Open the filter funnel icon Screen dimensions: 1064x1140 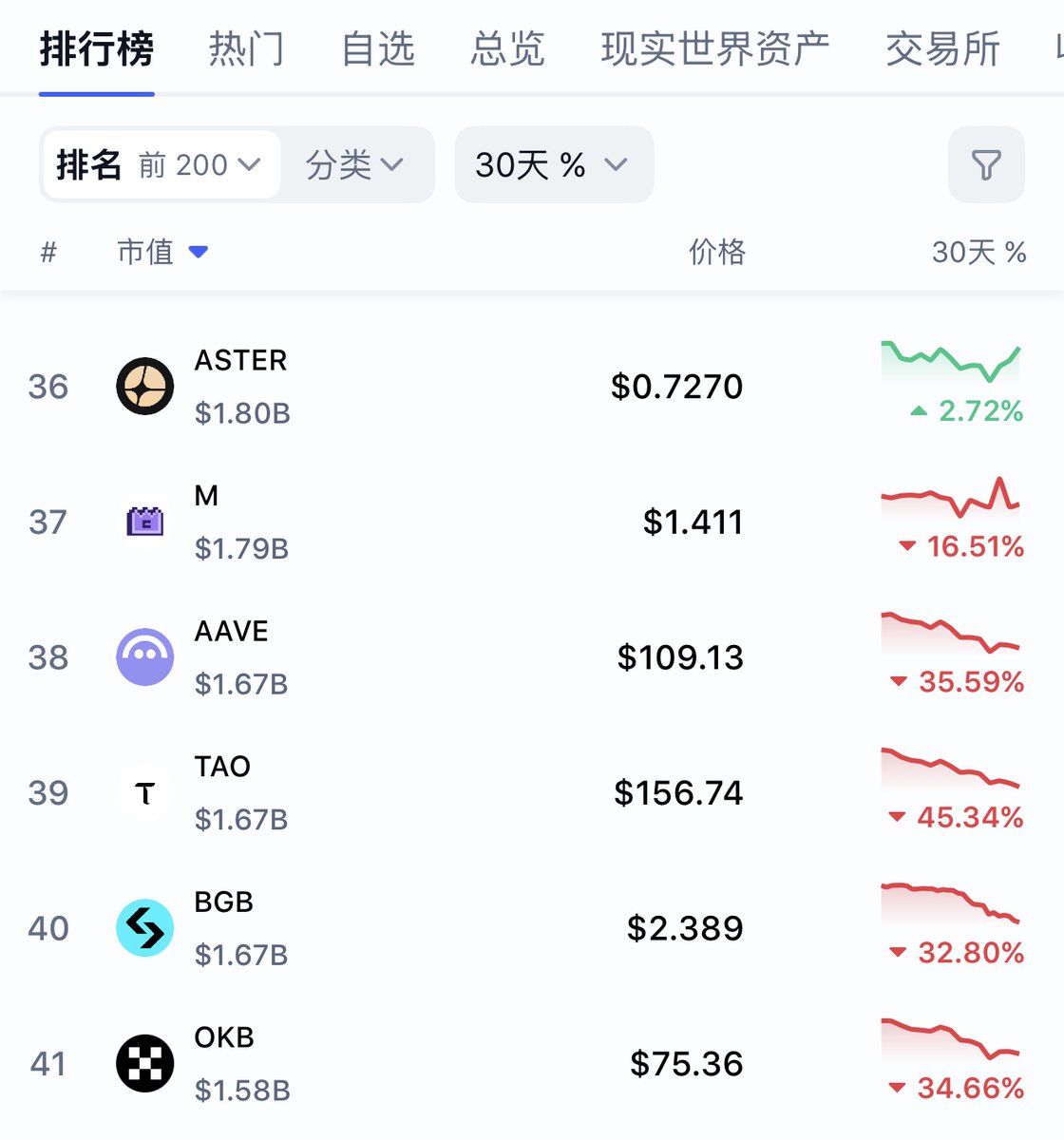[986, 165]
